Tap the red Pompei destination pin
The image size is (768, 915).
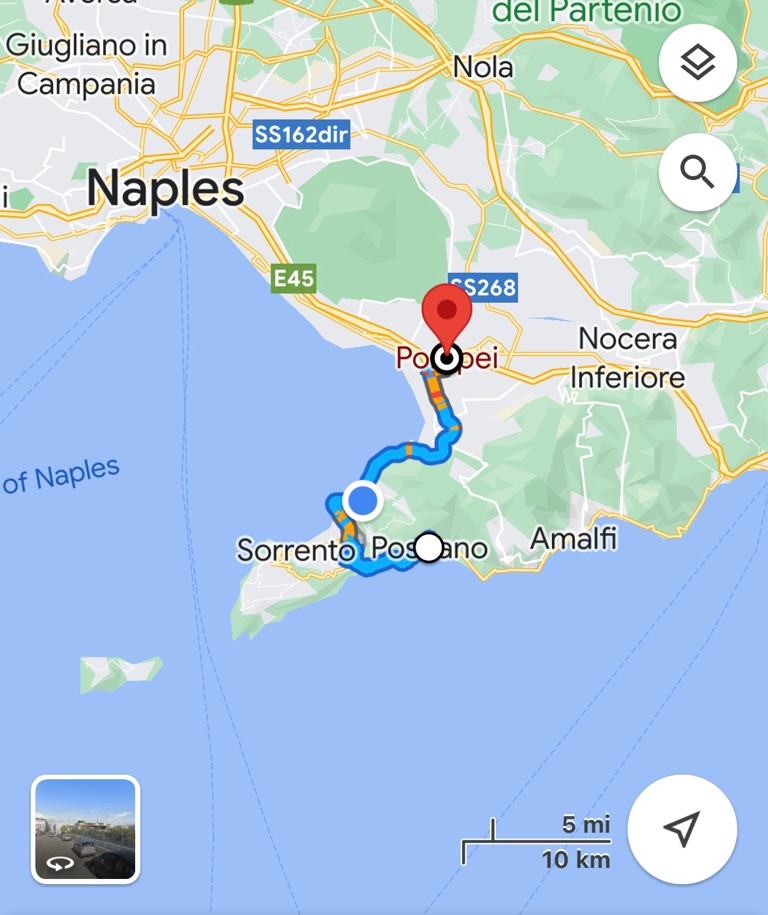(x=447, y=315)
